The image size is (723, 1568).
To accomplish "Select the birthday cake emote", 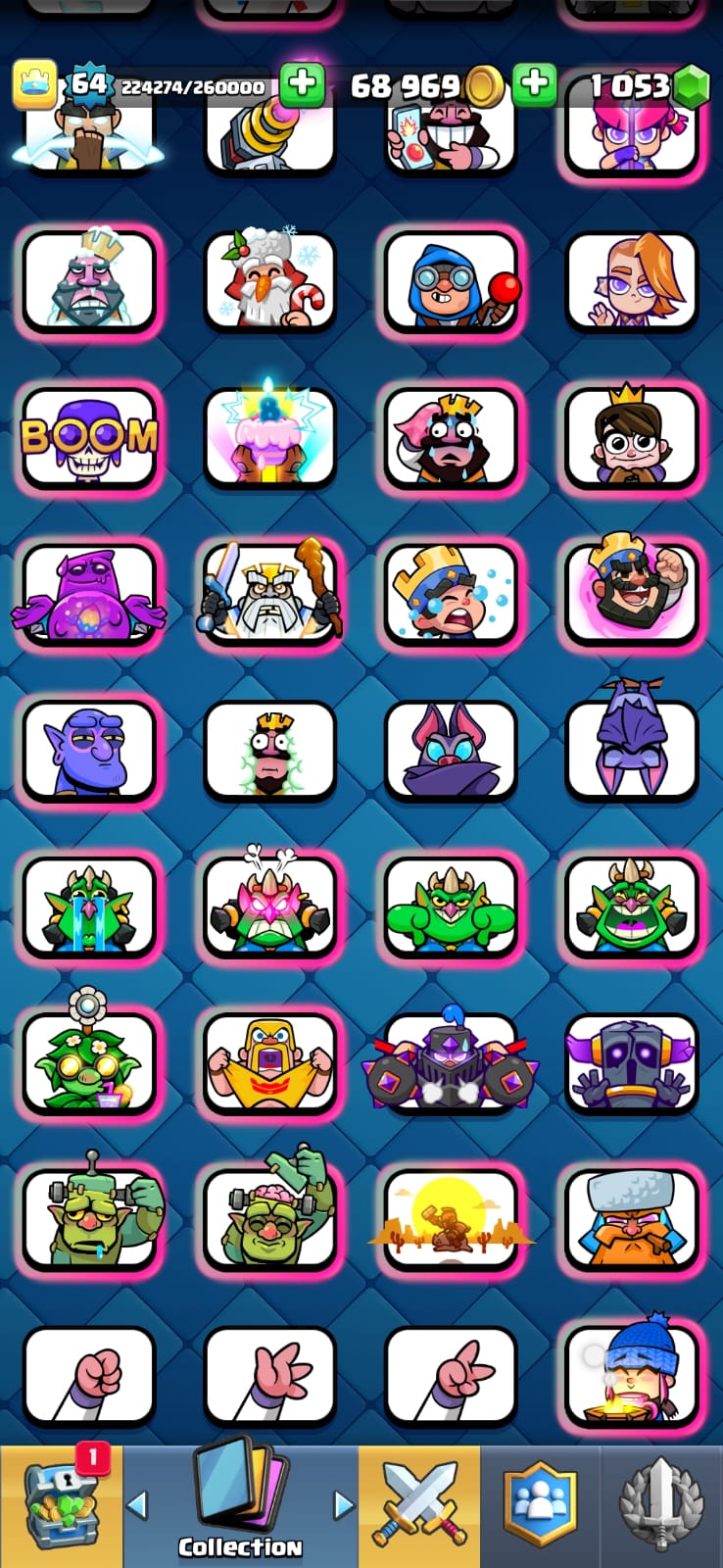I will click(269, 437).
